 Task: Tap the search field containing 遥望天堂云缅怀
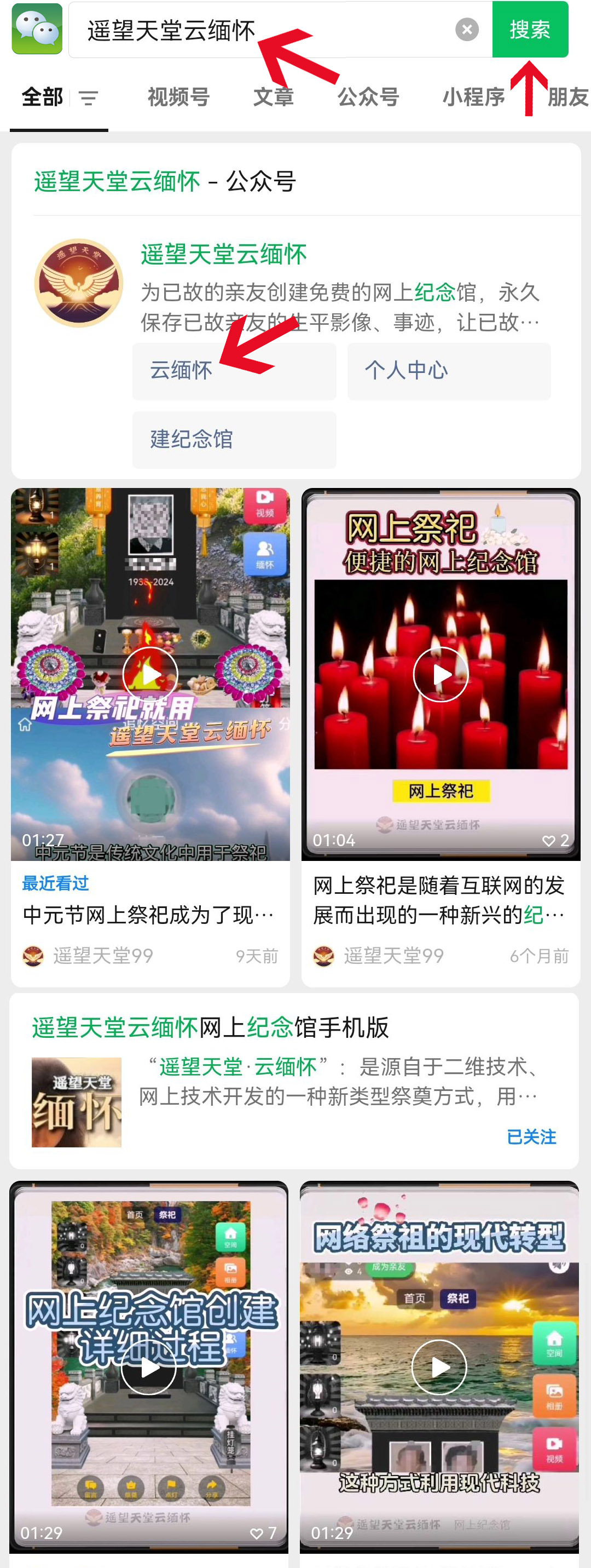point(262,30)
